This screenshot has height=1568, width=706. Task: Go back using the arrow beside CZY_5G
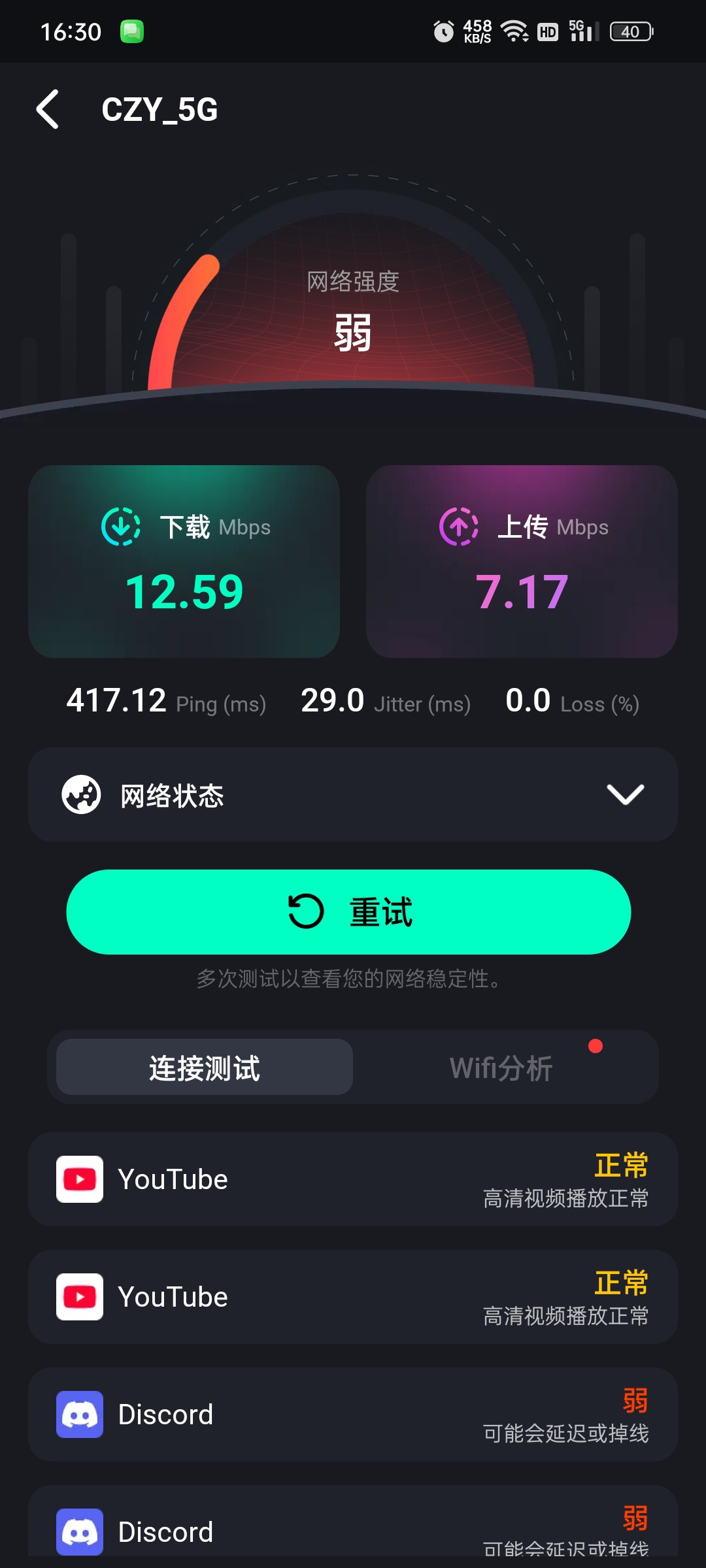point(48,109)
